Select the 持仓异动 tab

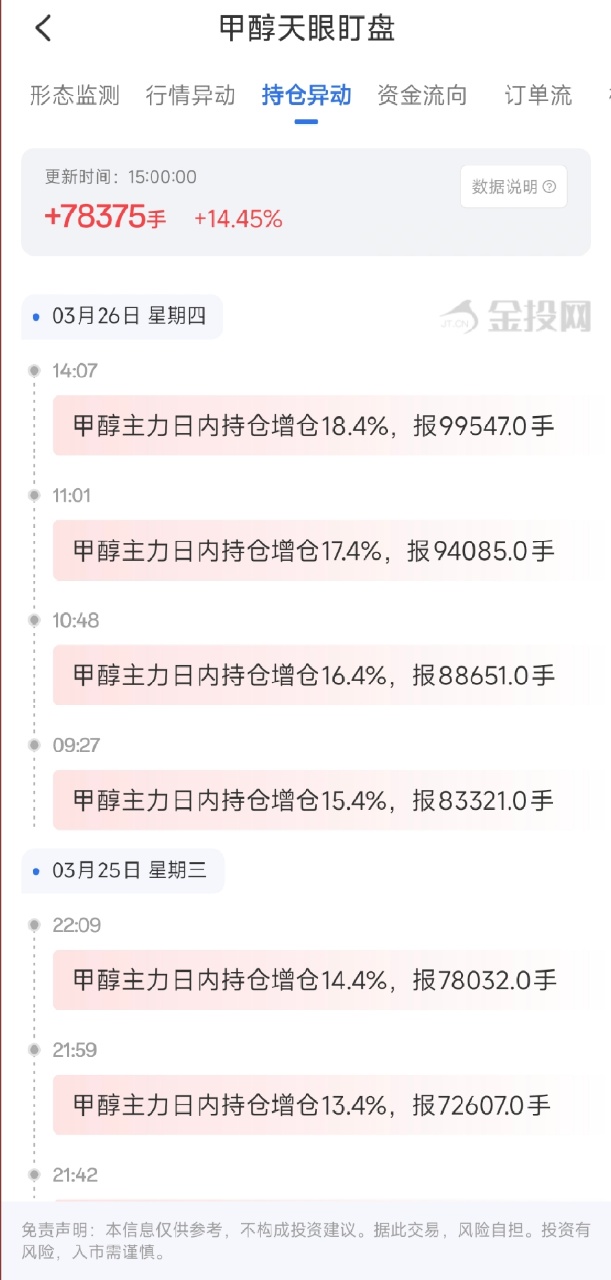pos(306,95)
